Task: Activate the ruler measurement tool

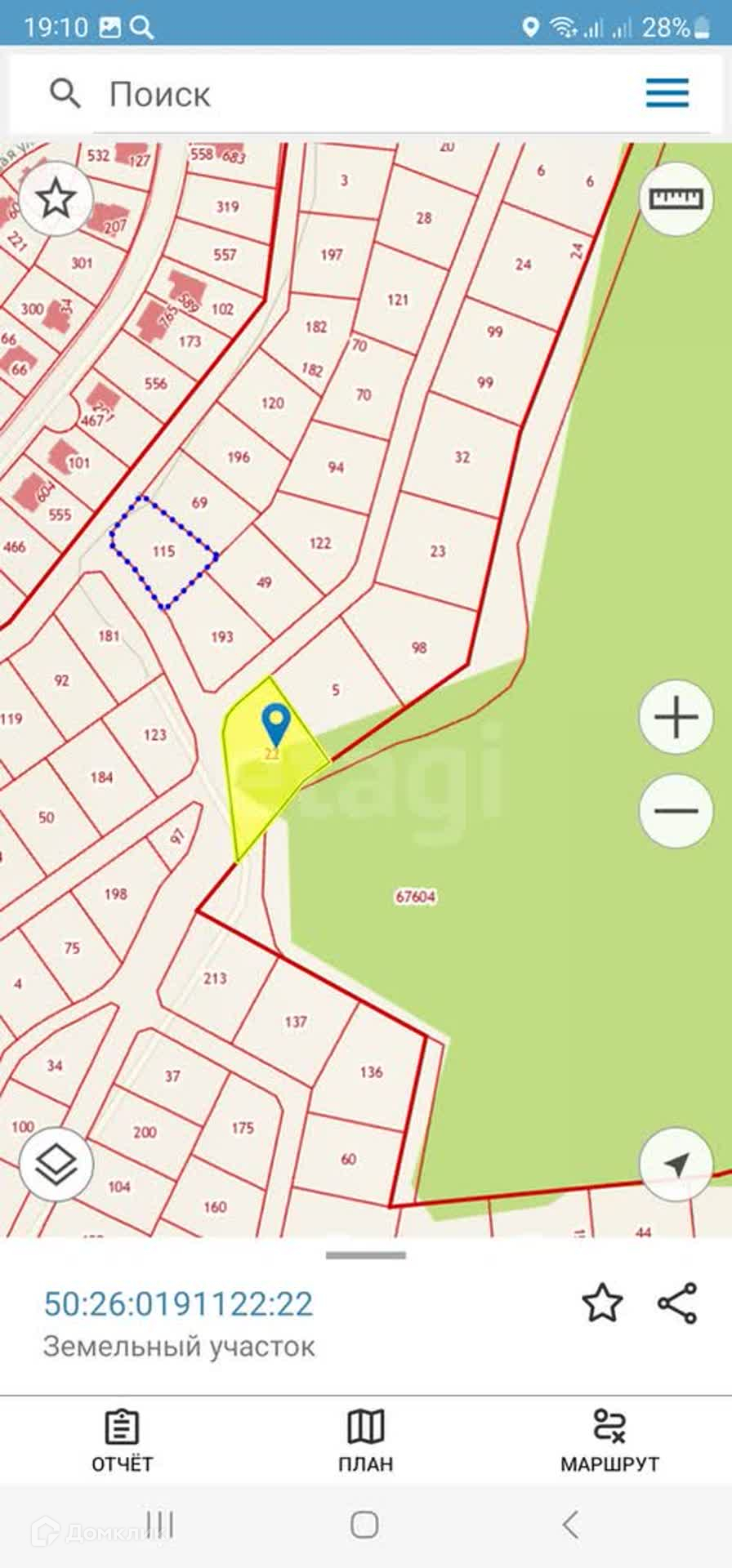Action: tap(676, 198)
